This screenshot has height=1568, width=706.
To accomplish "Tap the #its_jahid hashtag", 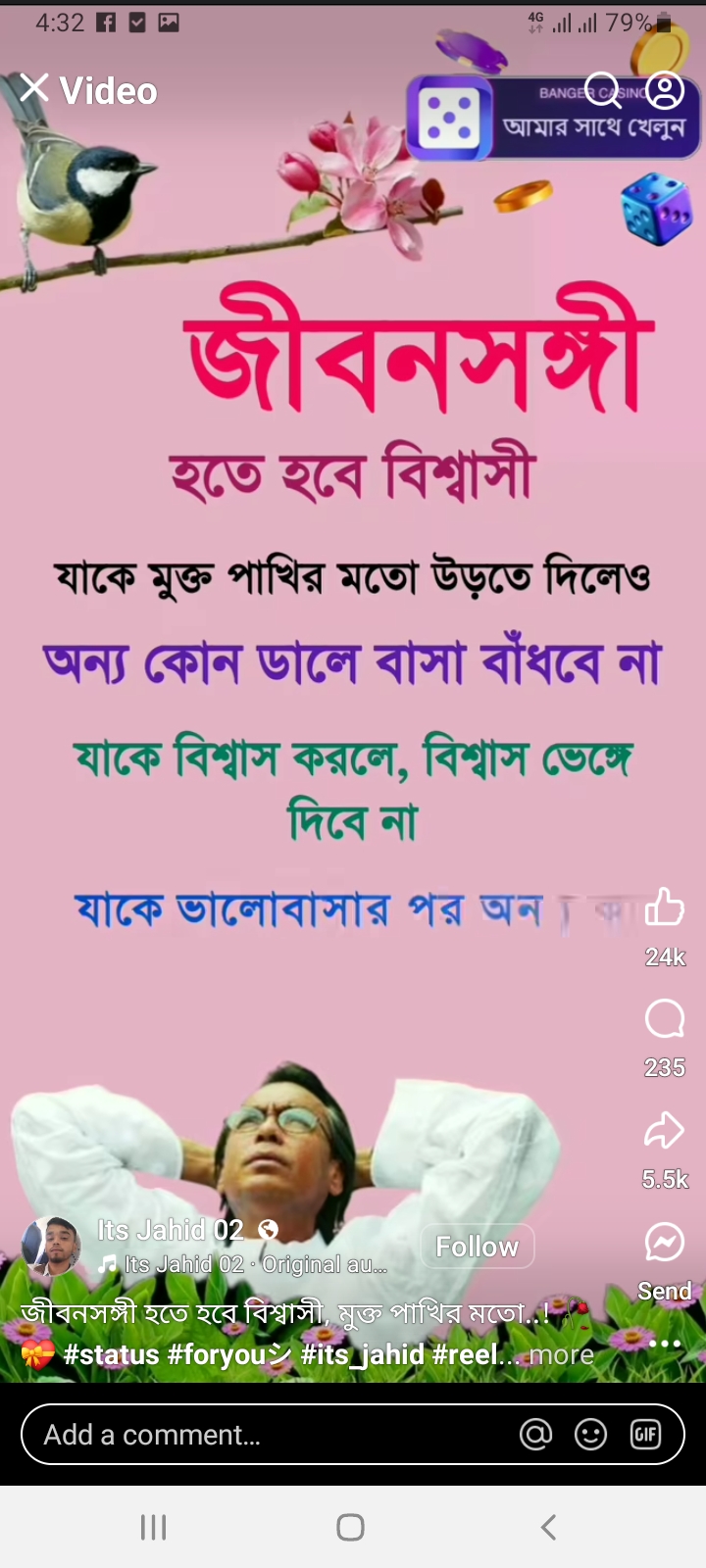I will pos(364,1354).
